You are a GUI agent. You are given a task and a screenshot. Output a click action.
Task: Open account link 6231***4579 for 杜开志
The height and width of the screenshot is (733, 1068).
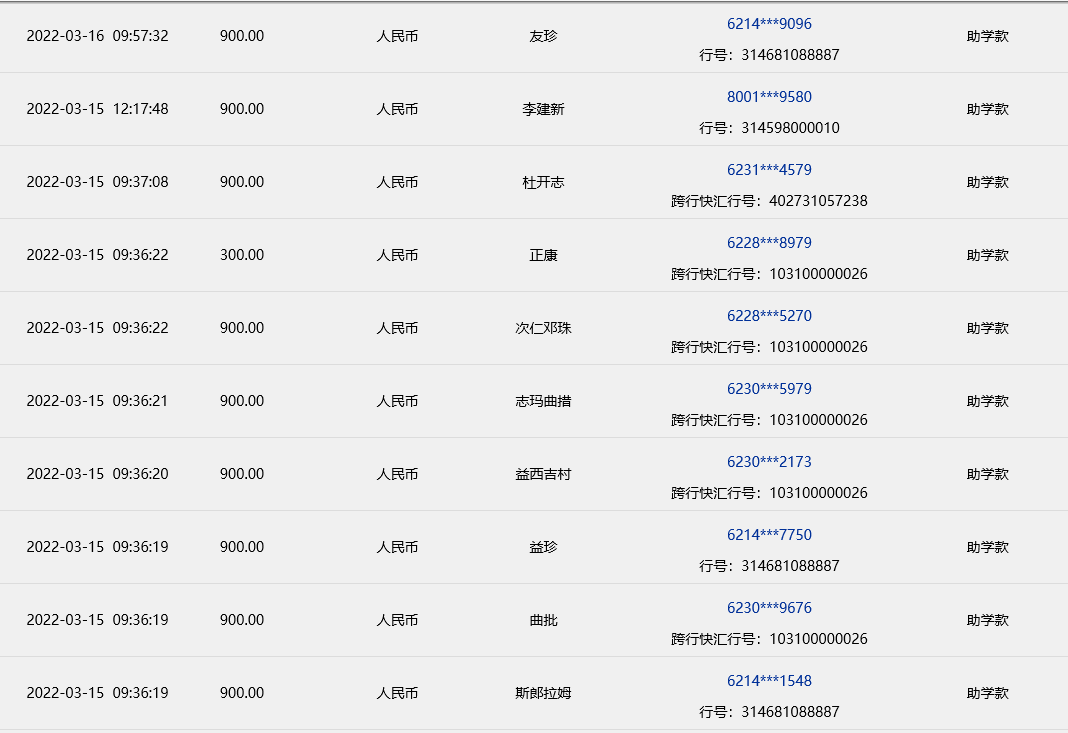pyautogui.click(x=769, y=170)
